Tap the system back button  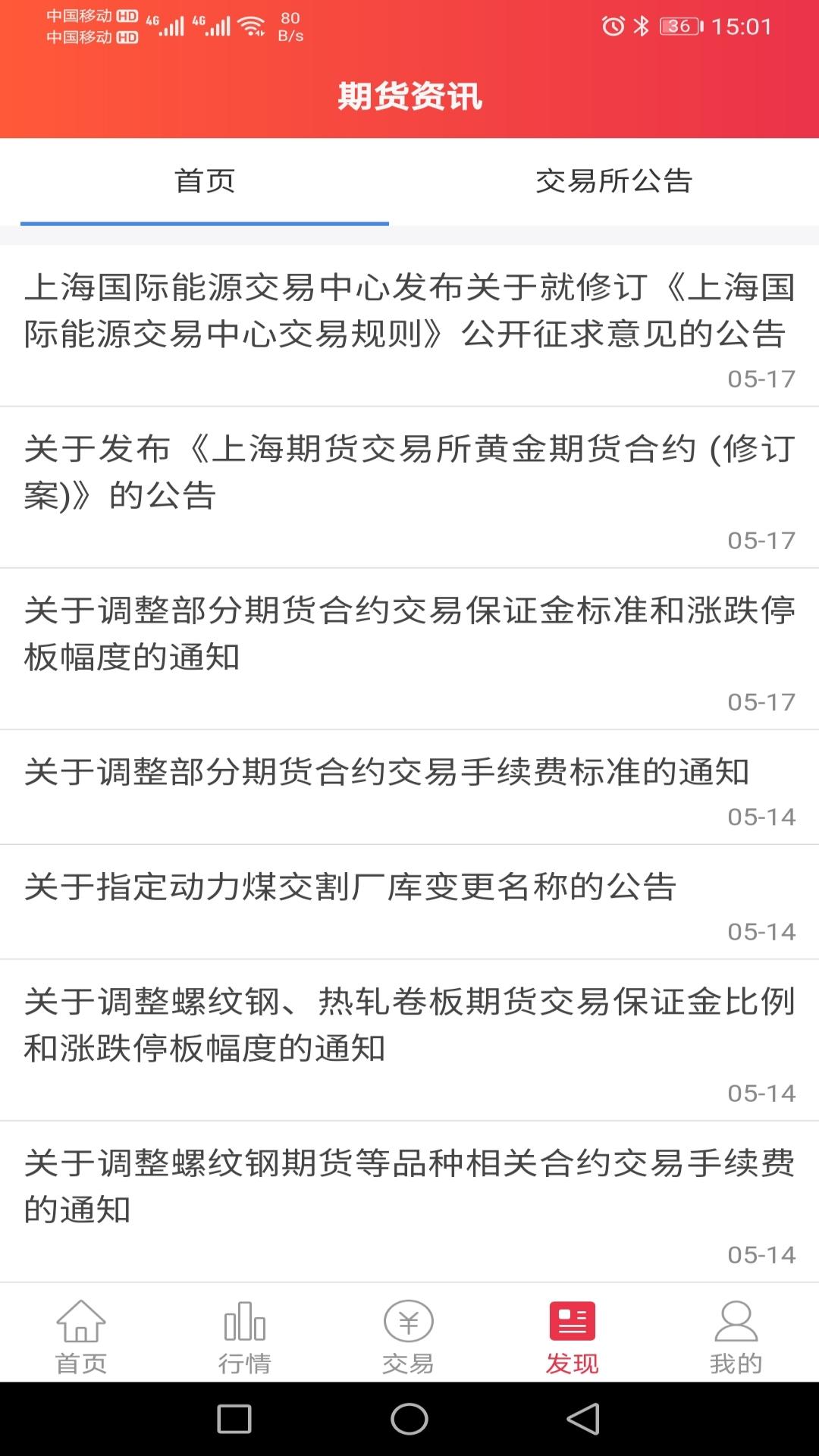(583, 1419)
